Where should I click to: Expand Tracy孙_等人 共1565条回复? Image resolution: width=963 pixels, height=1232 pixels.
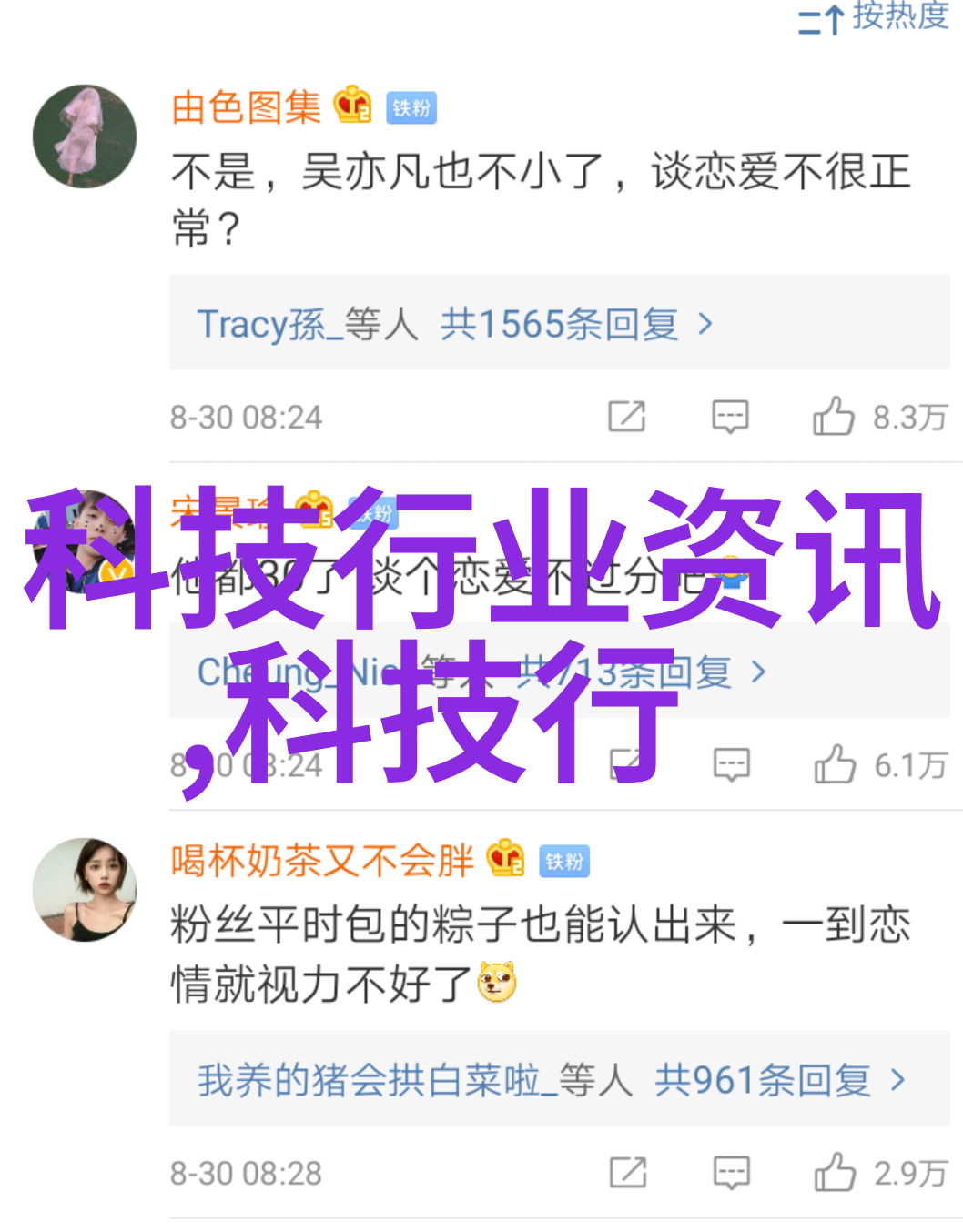[x=455, y=324]
